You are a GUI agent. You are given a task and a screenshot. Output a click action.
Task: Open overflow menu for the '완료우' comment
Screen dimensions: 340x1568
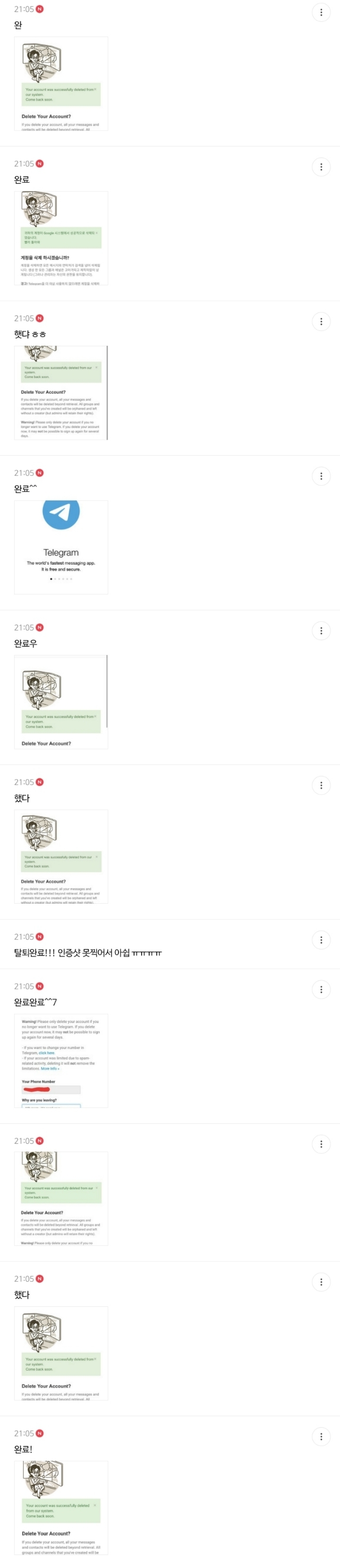click(321, 631)
